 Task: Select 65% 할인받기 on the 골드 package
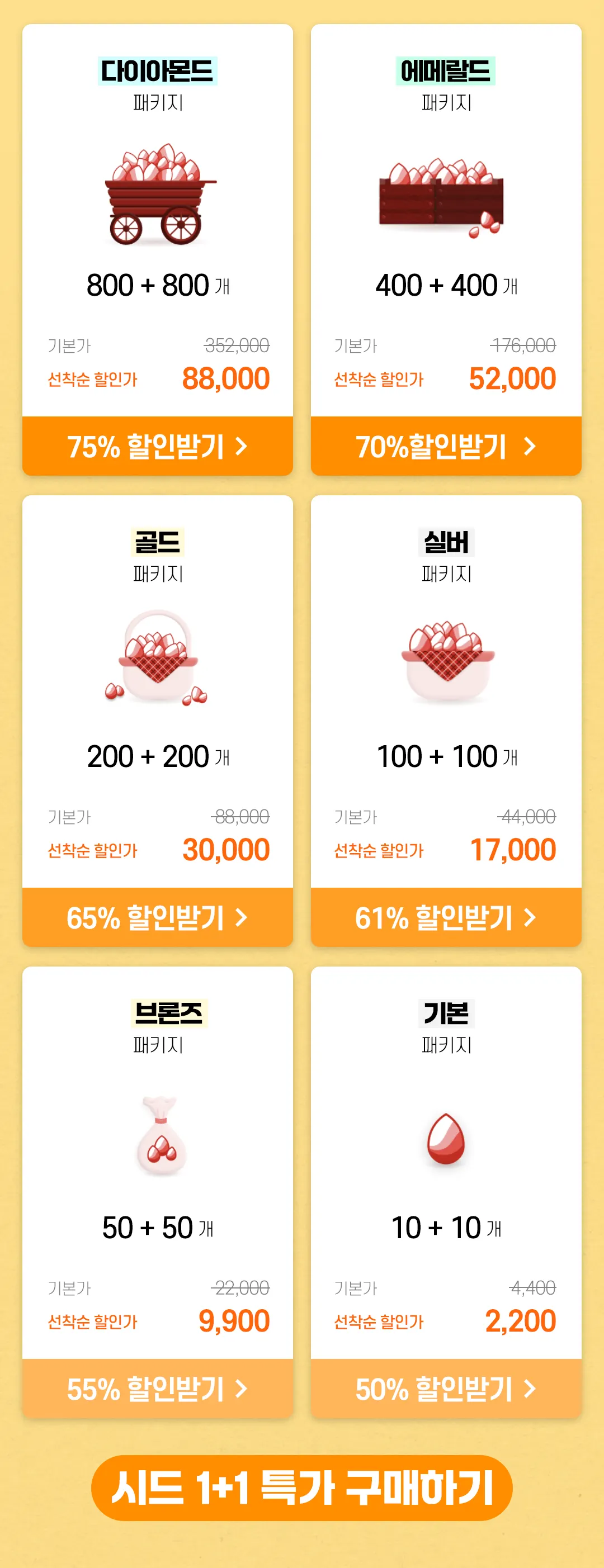[x=157, y=917]
